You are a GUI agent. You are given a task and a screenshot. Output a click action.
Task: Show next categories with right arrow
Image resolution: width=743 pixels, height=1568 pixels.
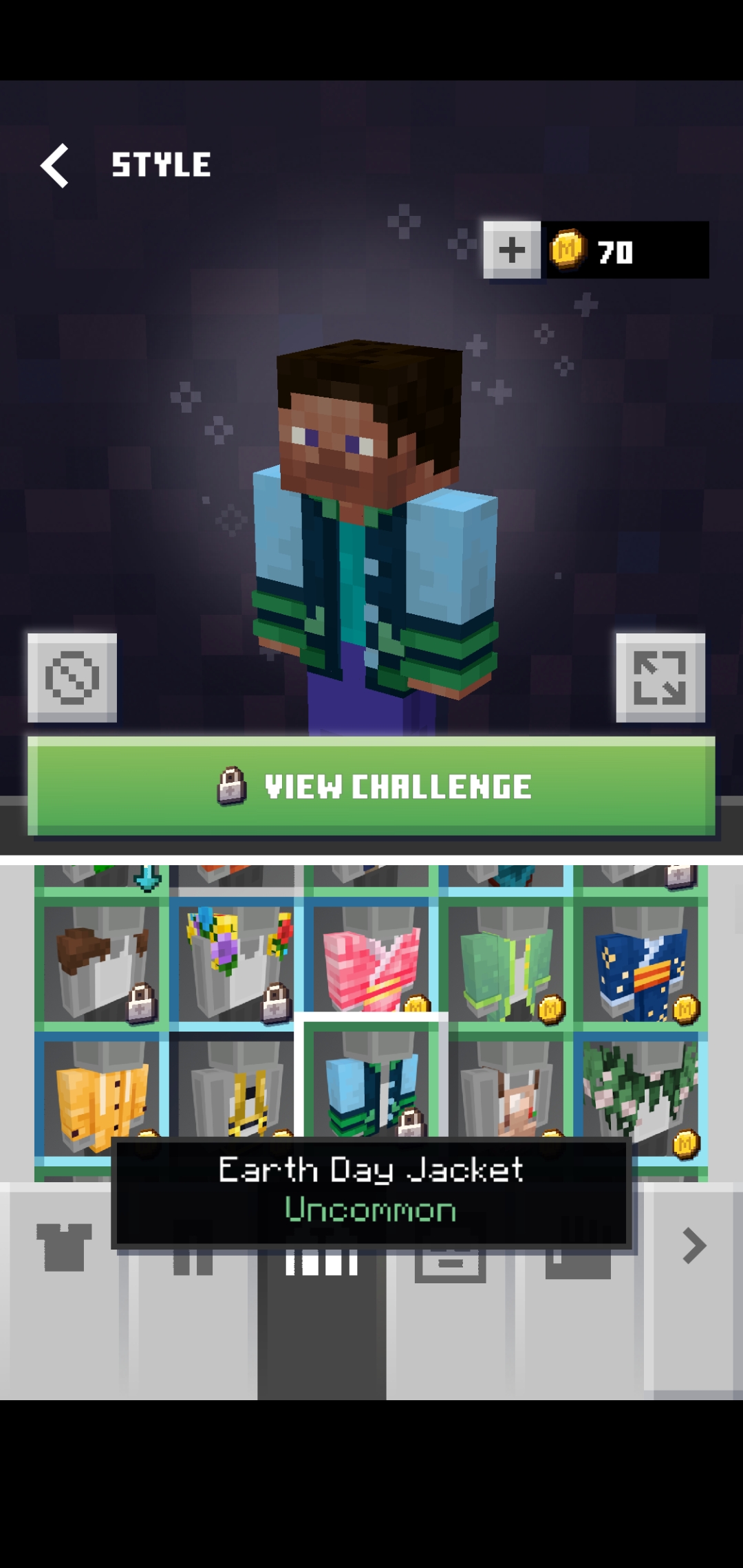point(693,1246)
